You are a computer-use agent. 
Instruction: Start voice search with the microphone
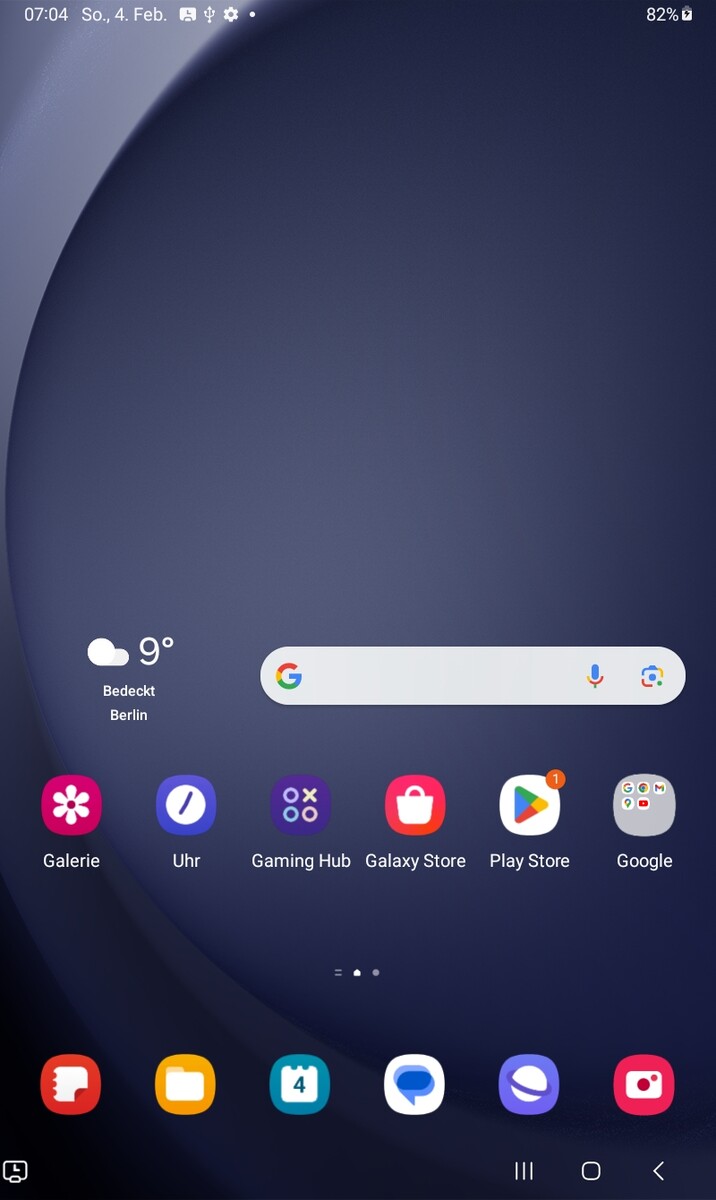595,677
